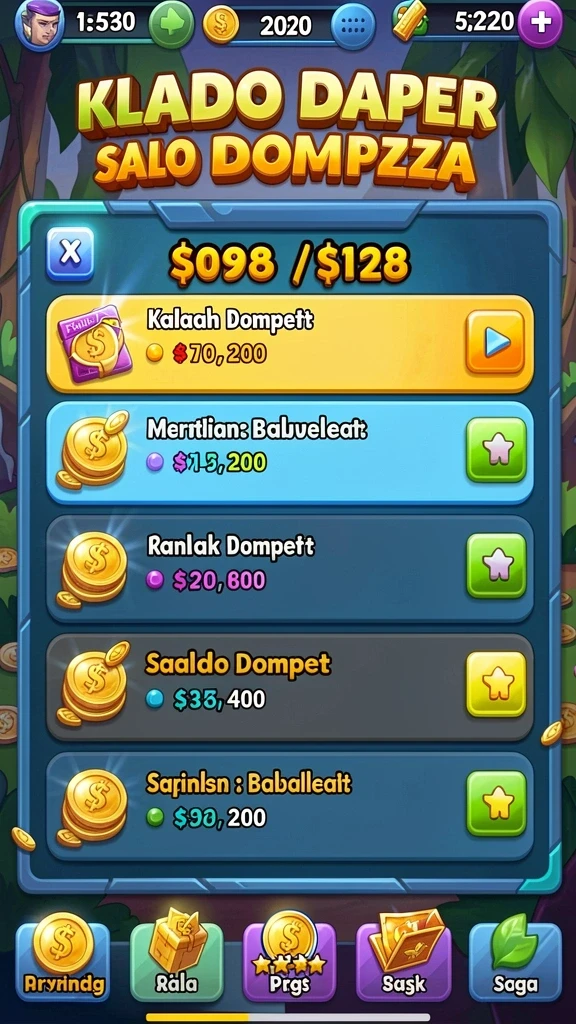
Task: Switch to the Aryrindg tab
Action: tap(63, 960)
